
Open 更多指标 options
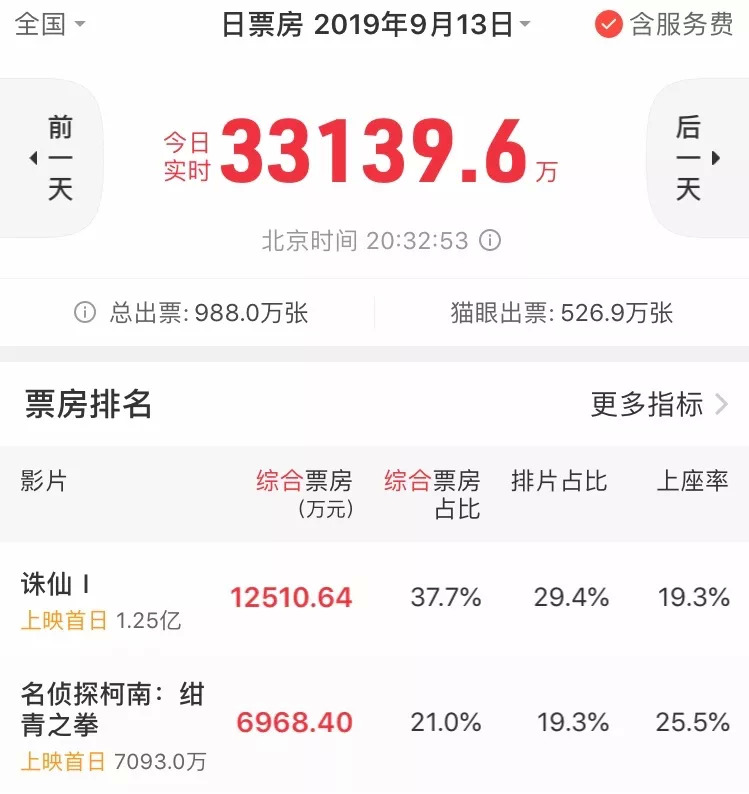(659, 404)
